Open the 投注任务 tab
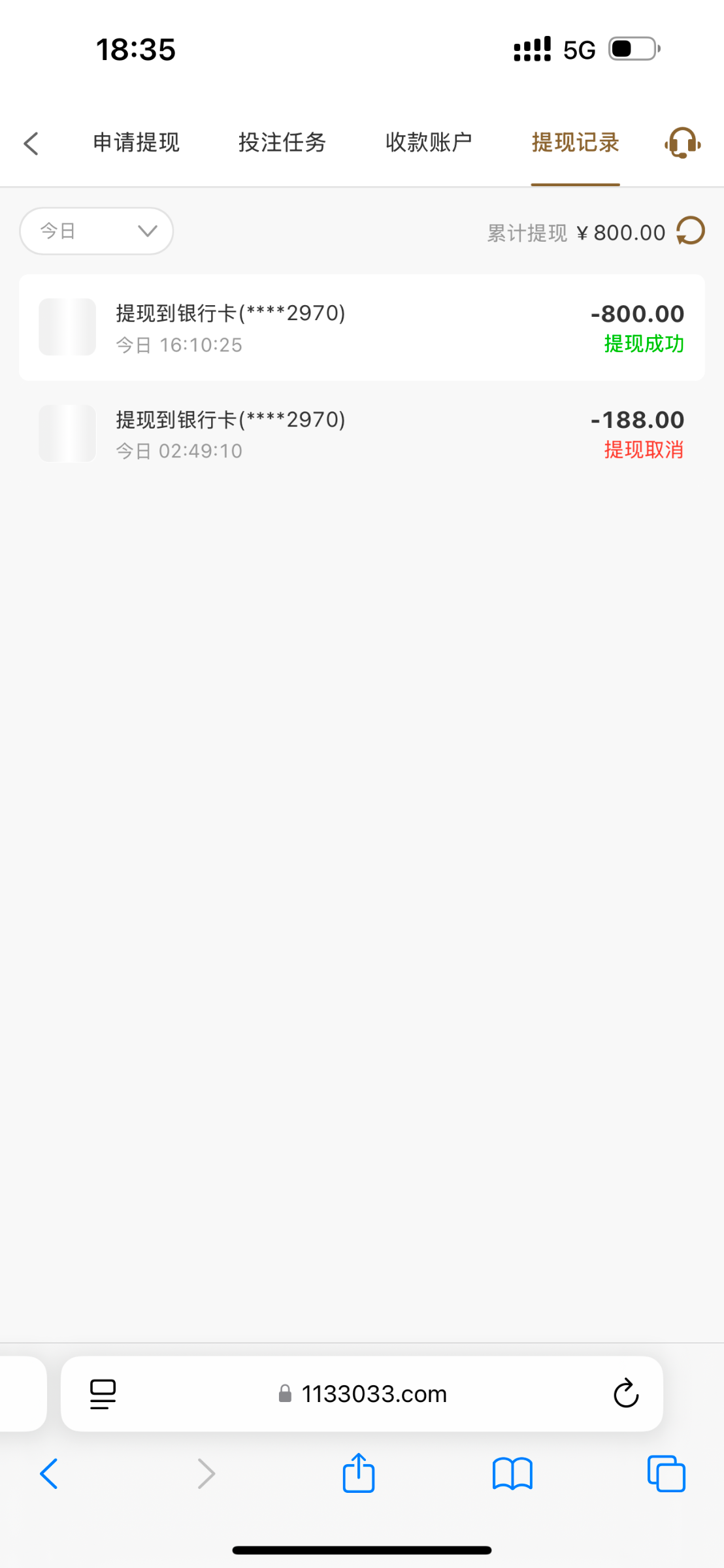 coord(282,142)
